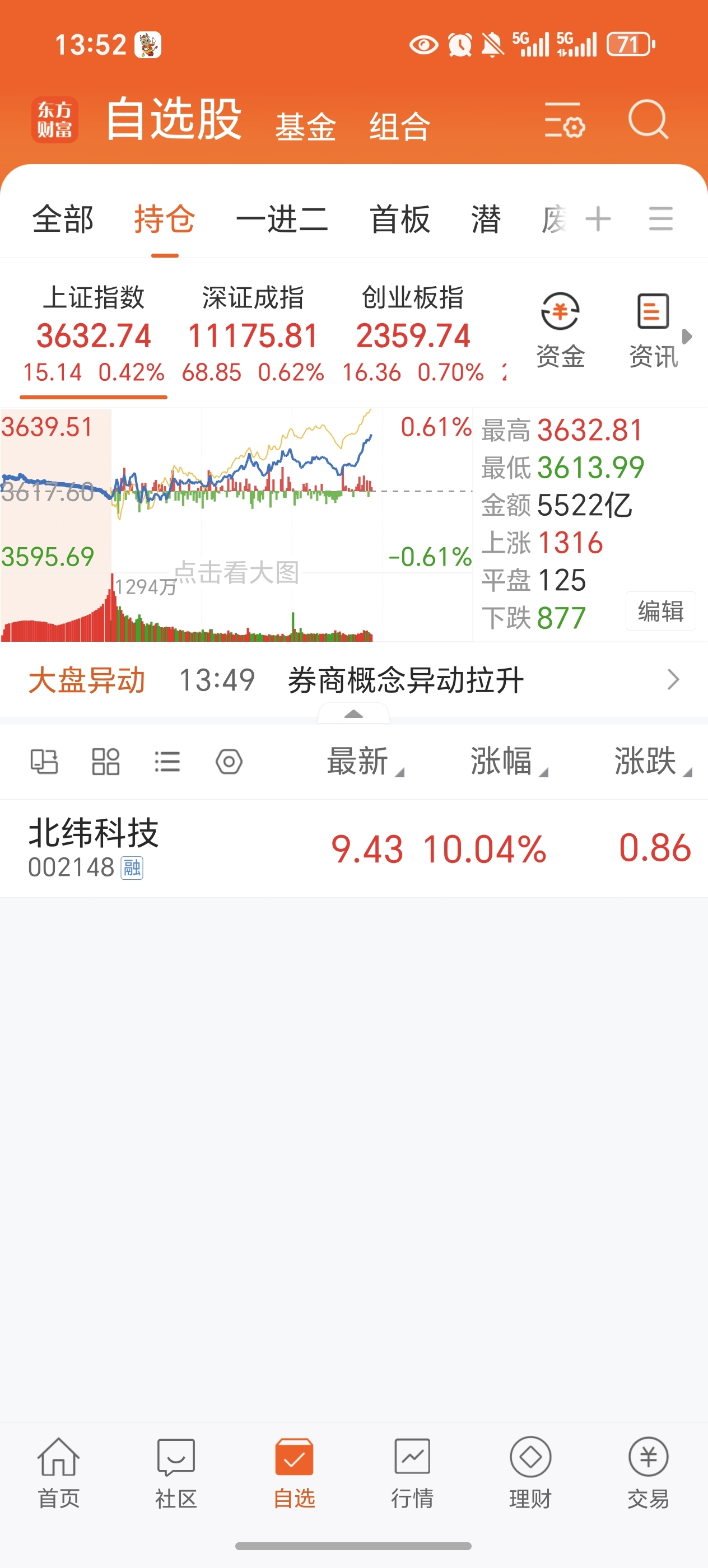This screenshot has height=1568, width=708.
Task: Tap 编辑 button beside index stats
Action: click(x=660, y=610)
